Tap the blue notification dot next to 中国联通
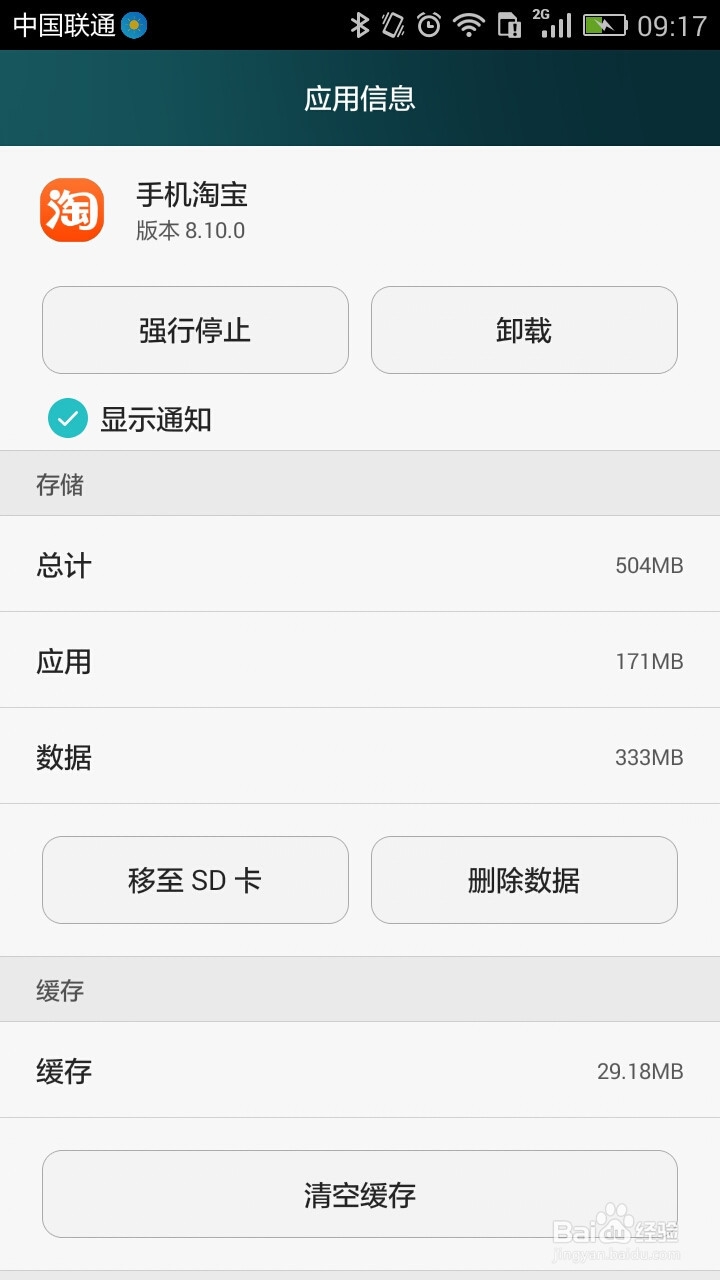The image size is (720, 1280). (x=131, y=21)
